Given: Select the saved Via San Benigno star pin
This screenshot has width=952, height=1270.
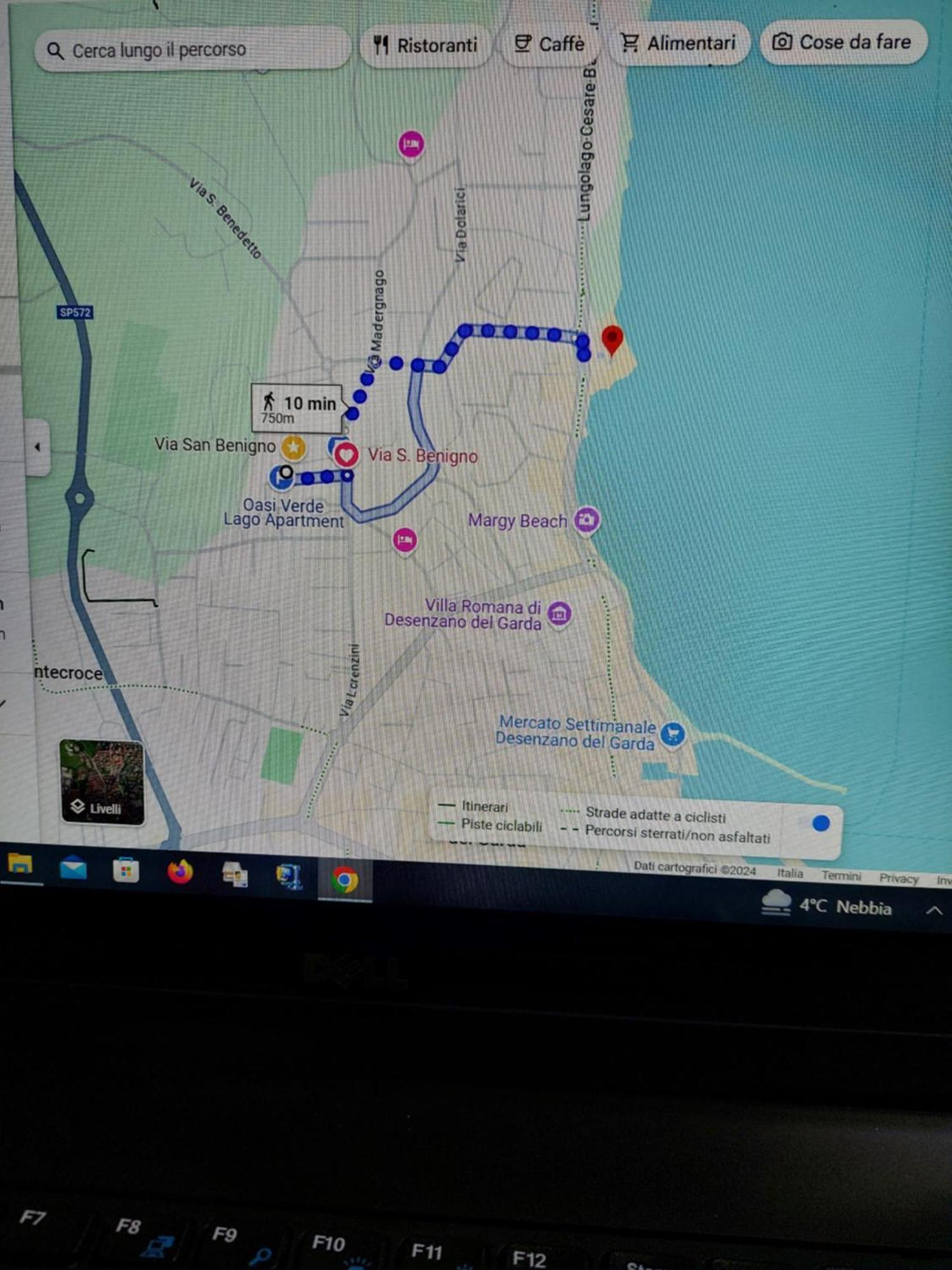Looking at the screenshot, I should pyautogui.click(x=293, y=448).
